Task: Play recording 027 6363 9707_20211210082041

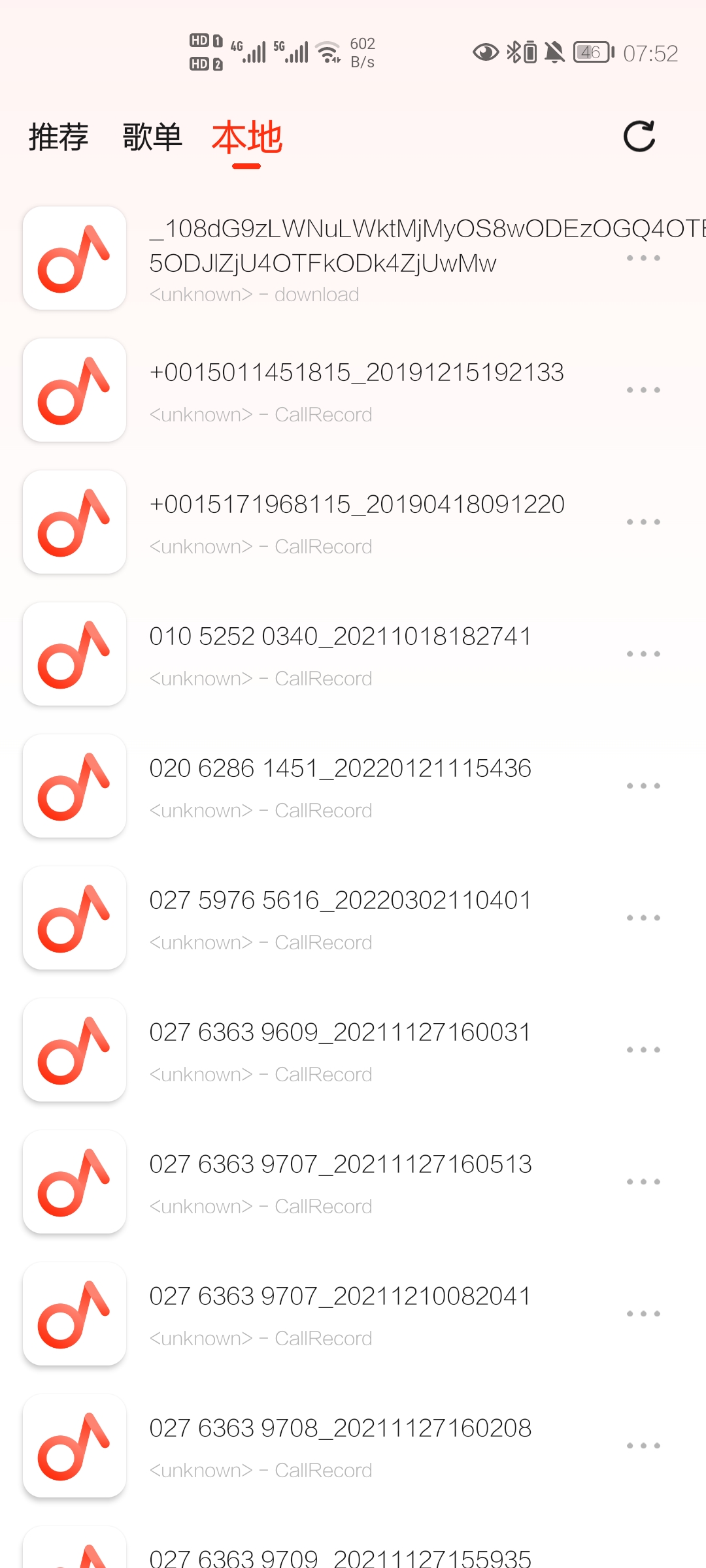Action: [x=340, y=1314]
